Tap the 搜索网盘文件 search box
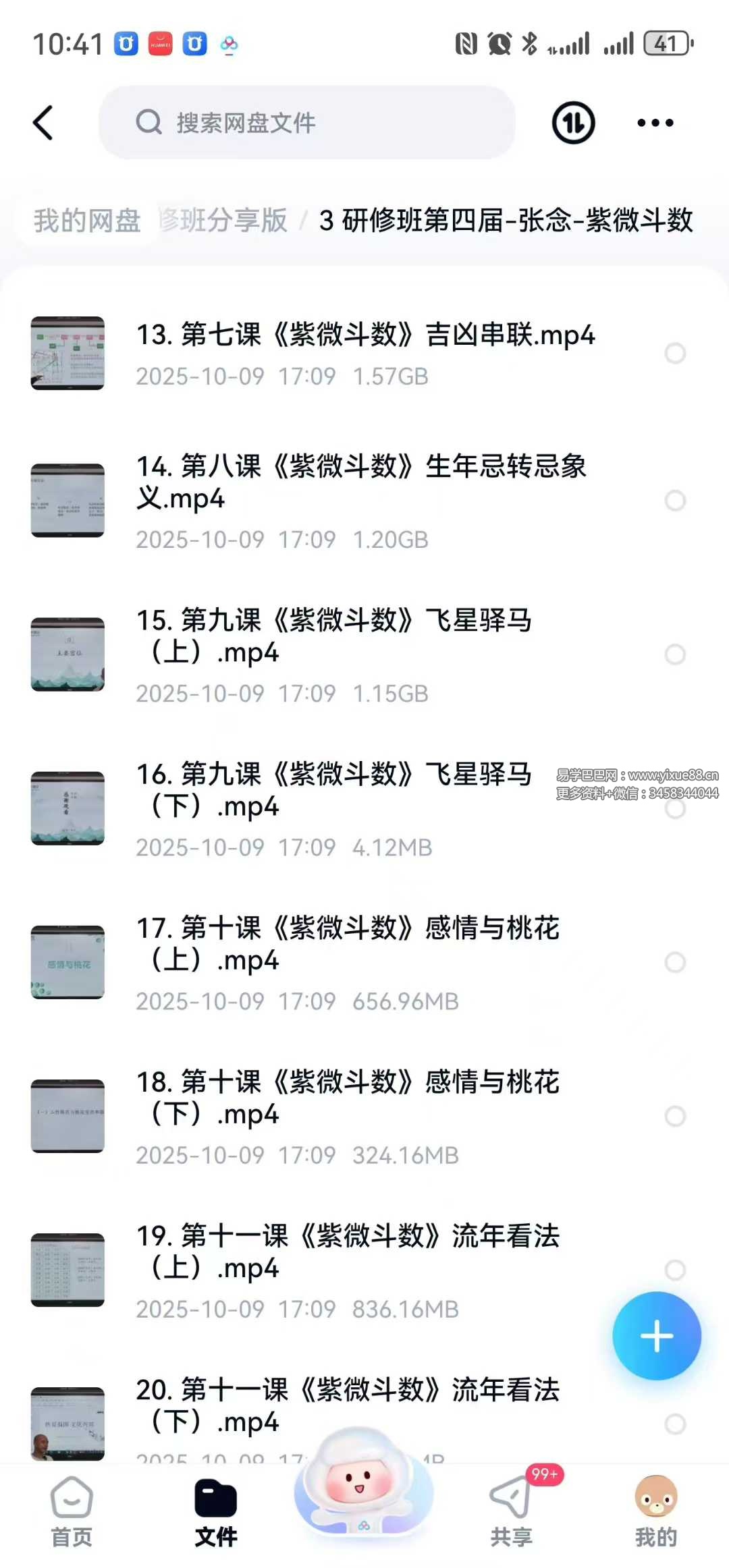729x1568 pixels. [x=307, y=123]
